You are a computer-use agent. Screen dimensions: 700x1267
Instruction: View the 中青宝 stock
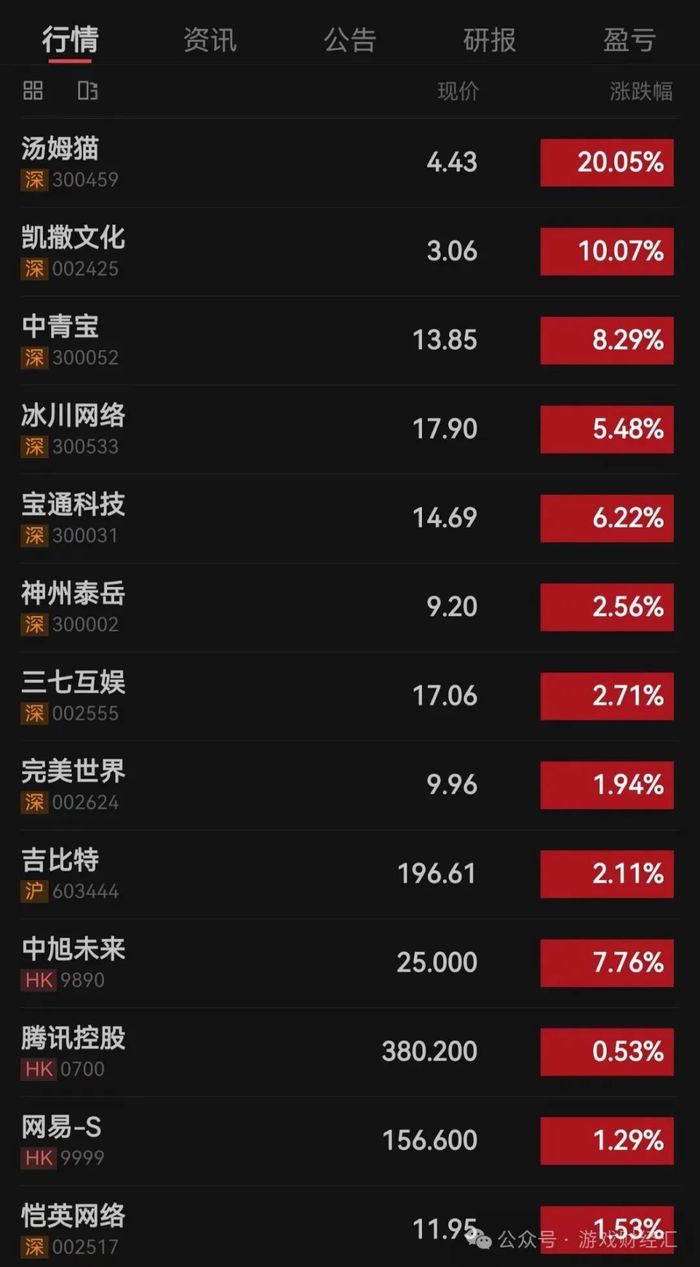(x=350, y=341)
